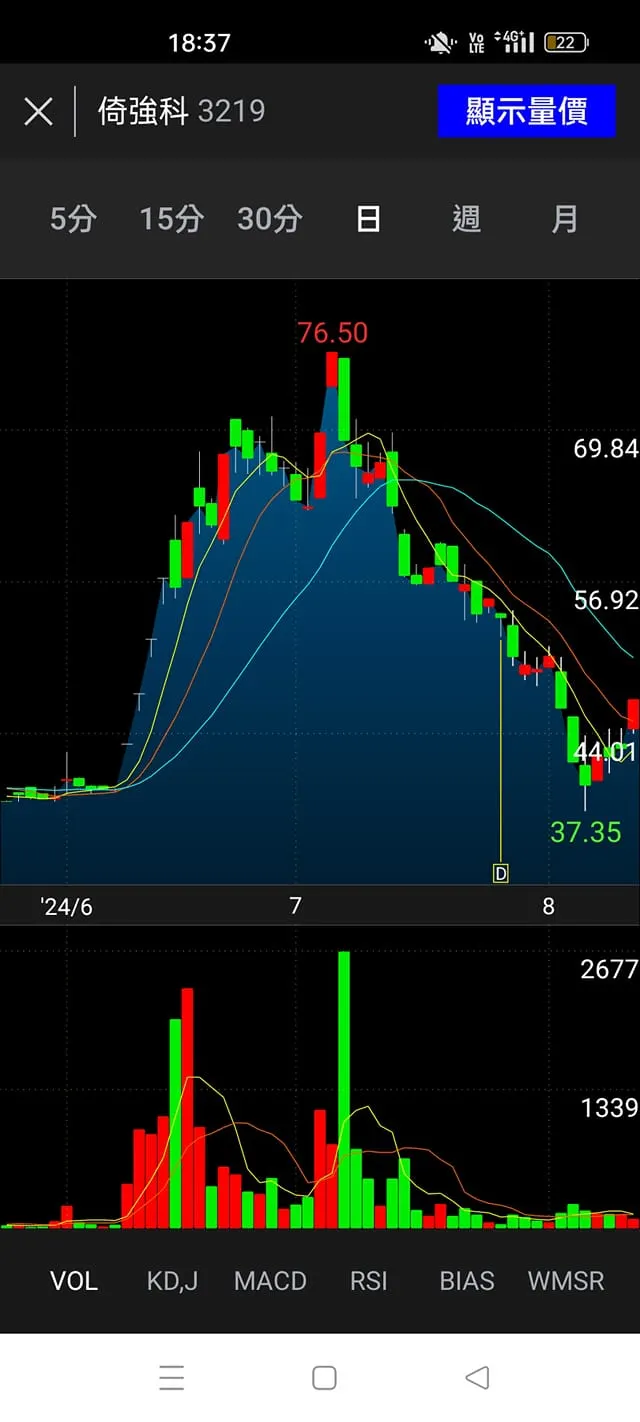The width and height of the screenshot is (640, 1422).
Task: Tap the 顯示量價 button
Action: [x=526, y=111]
